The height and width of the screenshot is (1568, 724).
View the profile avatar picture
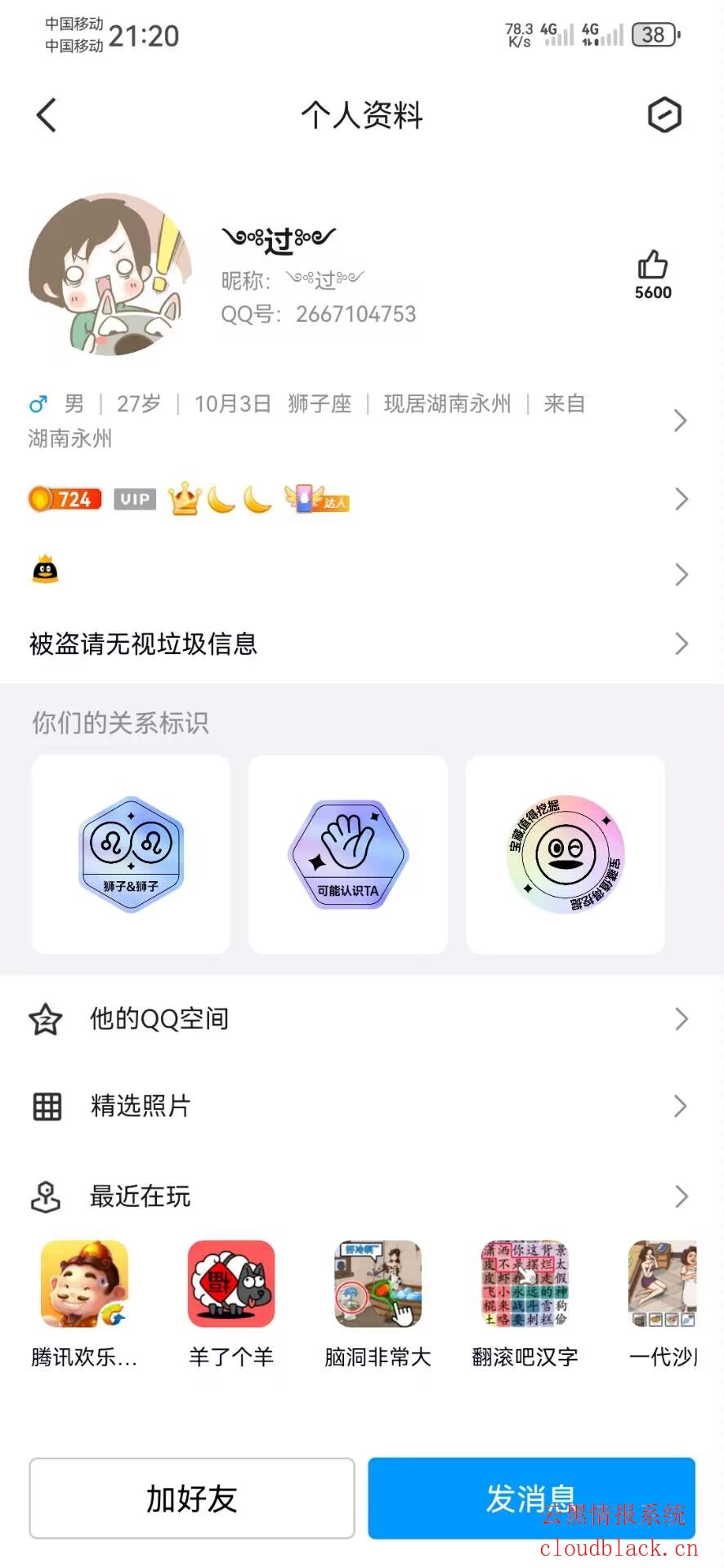pyautogui.click(x=110, y=274)
